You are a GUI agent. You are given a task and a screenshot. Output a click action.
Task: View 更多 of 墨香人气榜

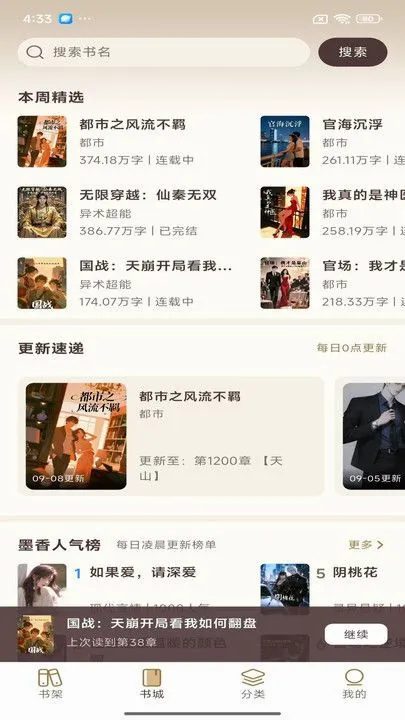(x=366, y=545)
